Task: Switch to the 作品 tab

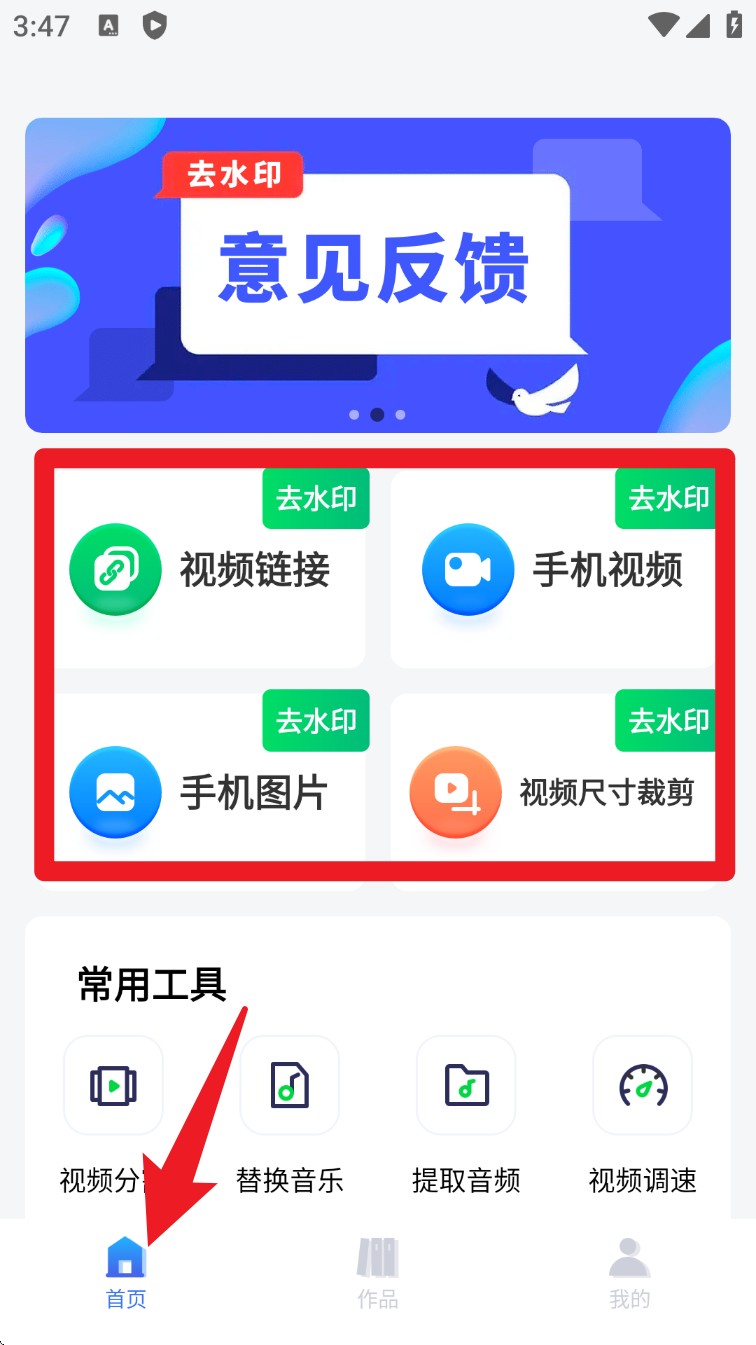Action: pyautogui.click(x=378, y=1272)
